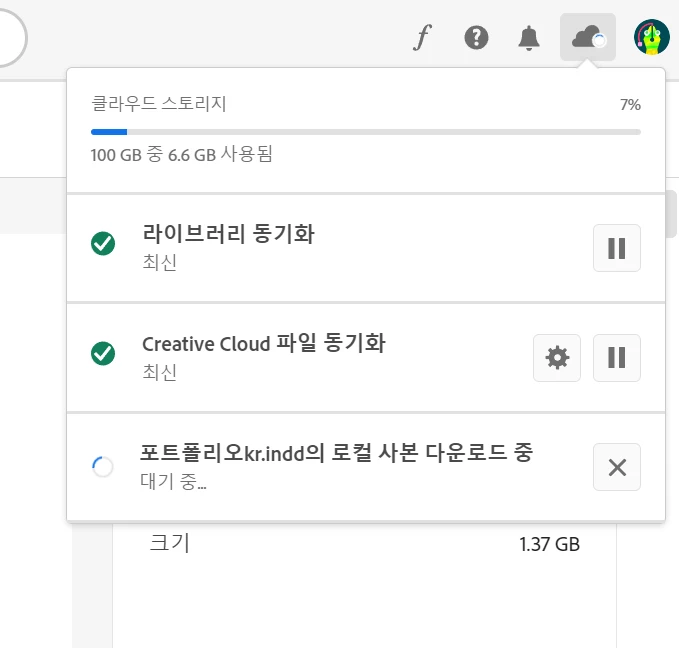The width and height of the screenshot is (679, 648).
Task: Pause 라이브러리 동기화
Action: [617, 248]
